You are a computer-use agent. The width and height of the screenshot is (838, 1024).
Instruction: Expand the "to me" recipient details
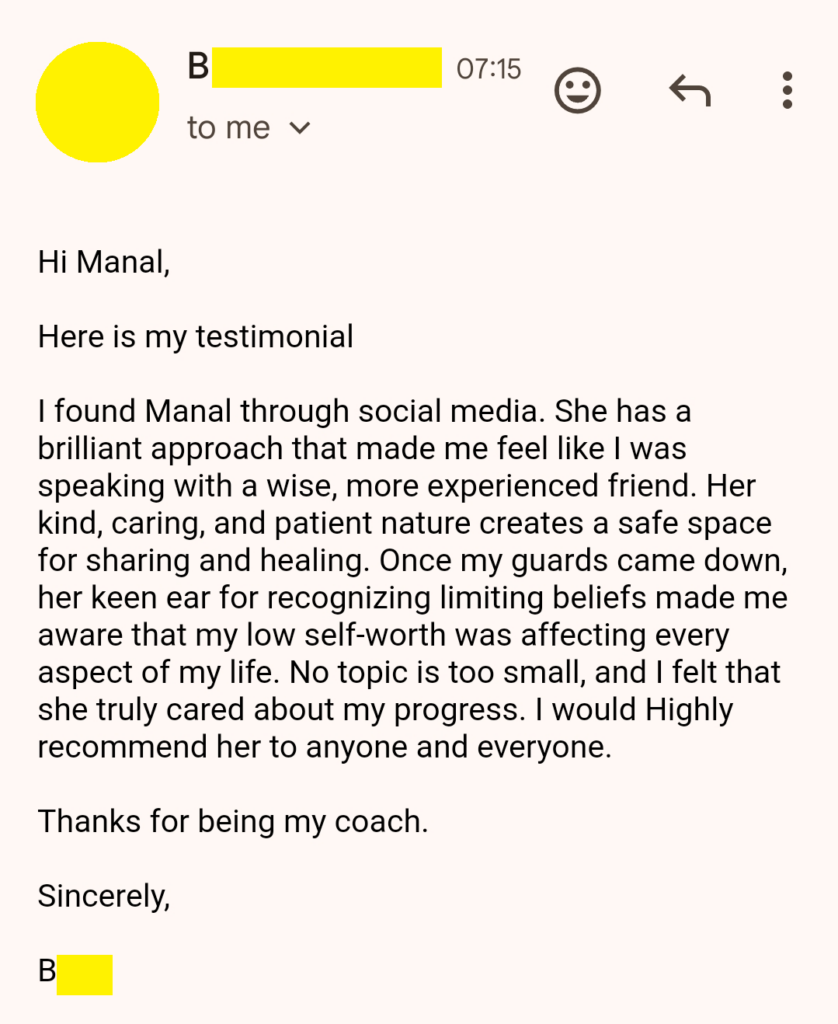(x=299, y=128)
